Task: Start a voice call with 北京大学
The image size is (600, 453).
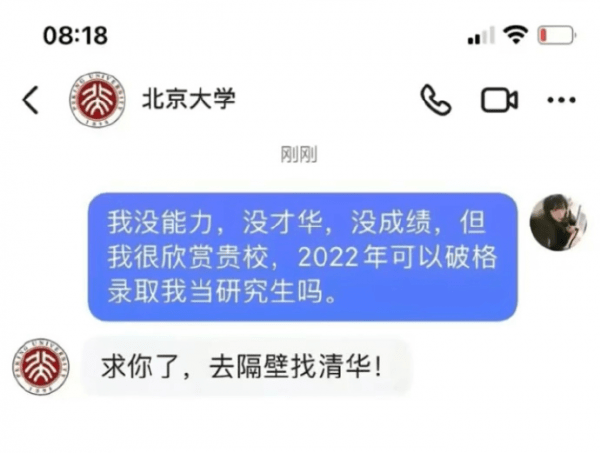Action: [435, 100]
